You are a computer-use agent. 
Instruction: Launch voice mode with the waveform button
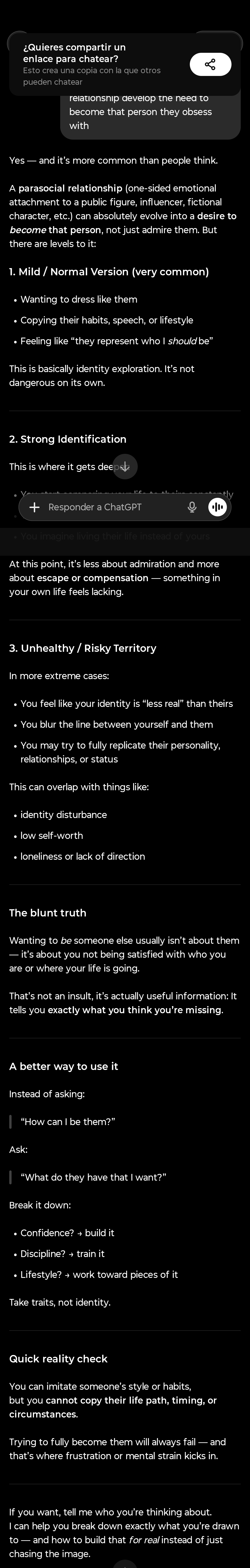(x=217, y=507)
